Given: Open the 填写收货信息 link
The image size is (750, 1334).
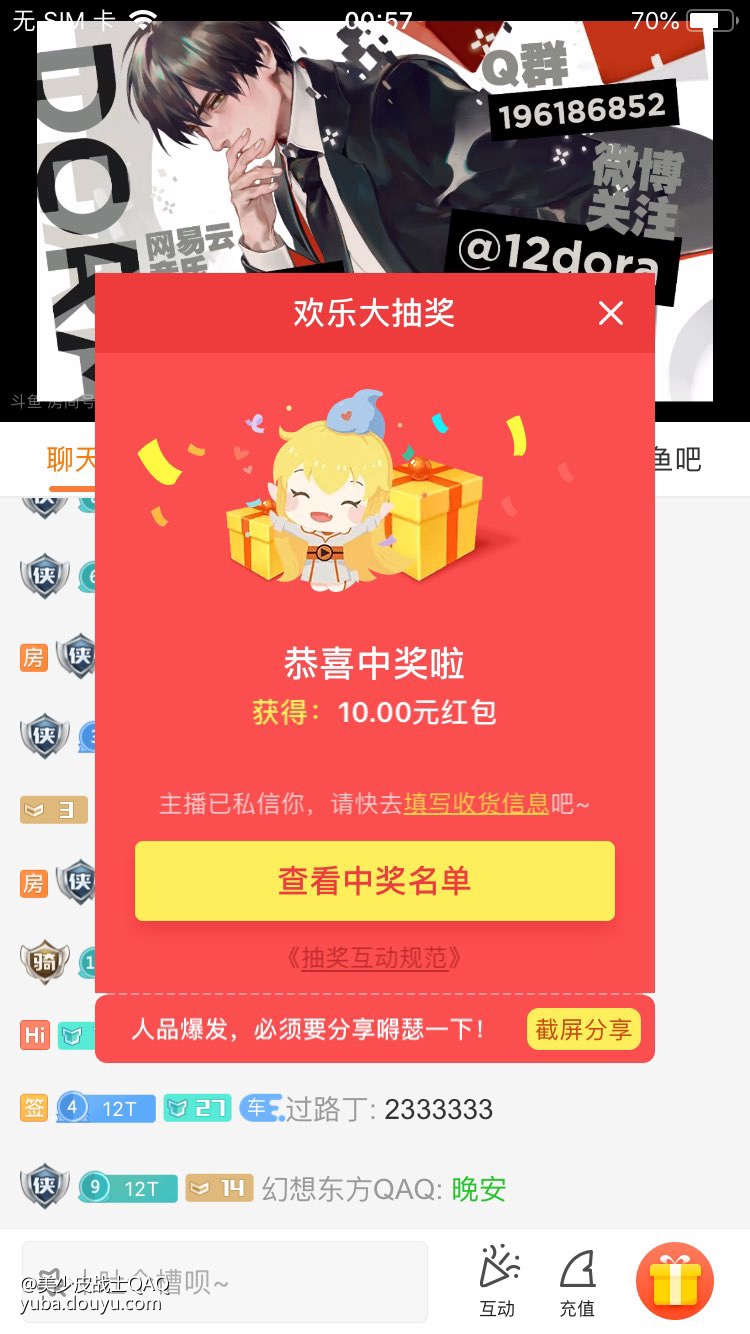Looking at the screenshot, I should pyautogui.click(x=476, y=803).
